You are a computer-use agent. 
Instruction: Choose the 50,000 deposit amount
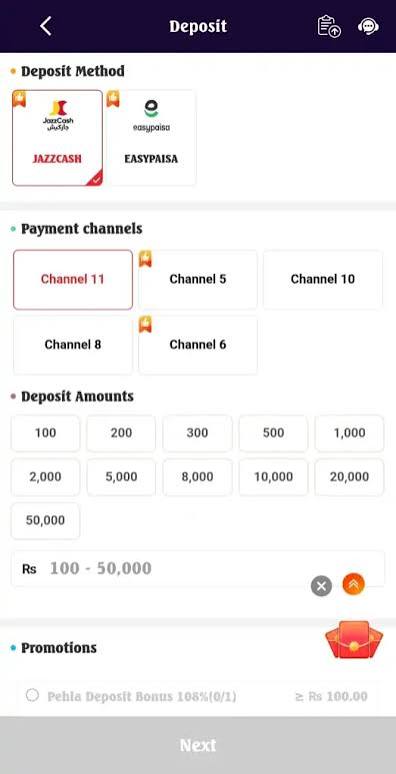pos(45,521)
